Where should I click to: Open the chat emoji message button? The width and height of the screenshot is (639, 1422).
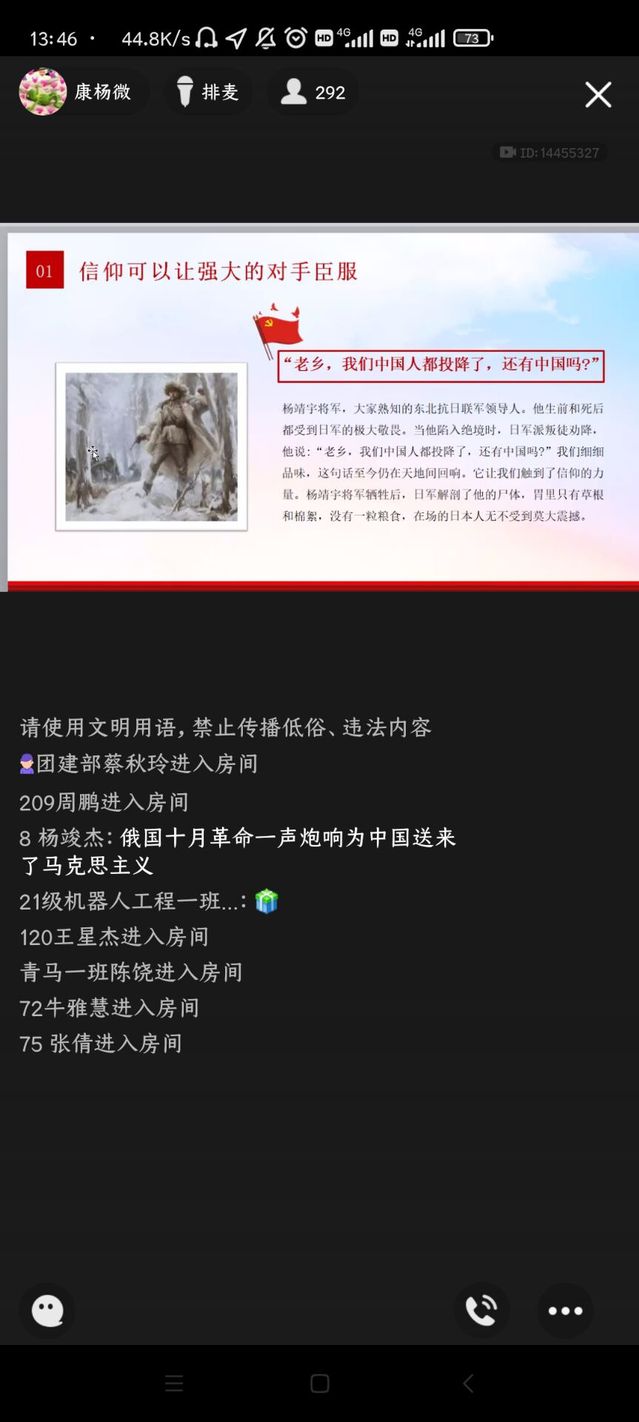pos(47,1310)
